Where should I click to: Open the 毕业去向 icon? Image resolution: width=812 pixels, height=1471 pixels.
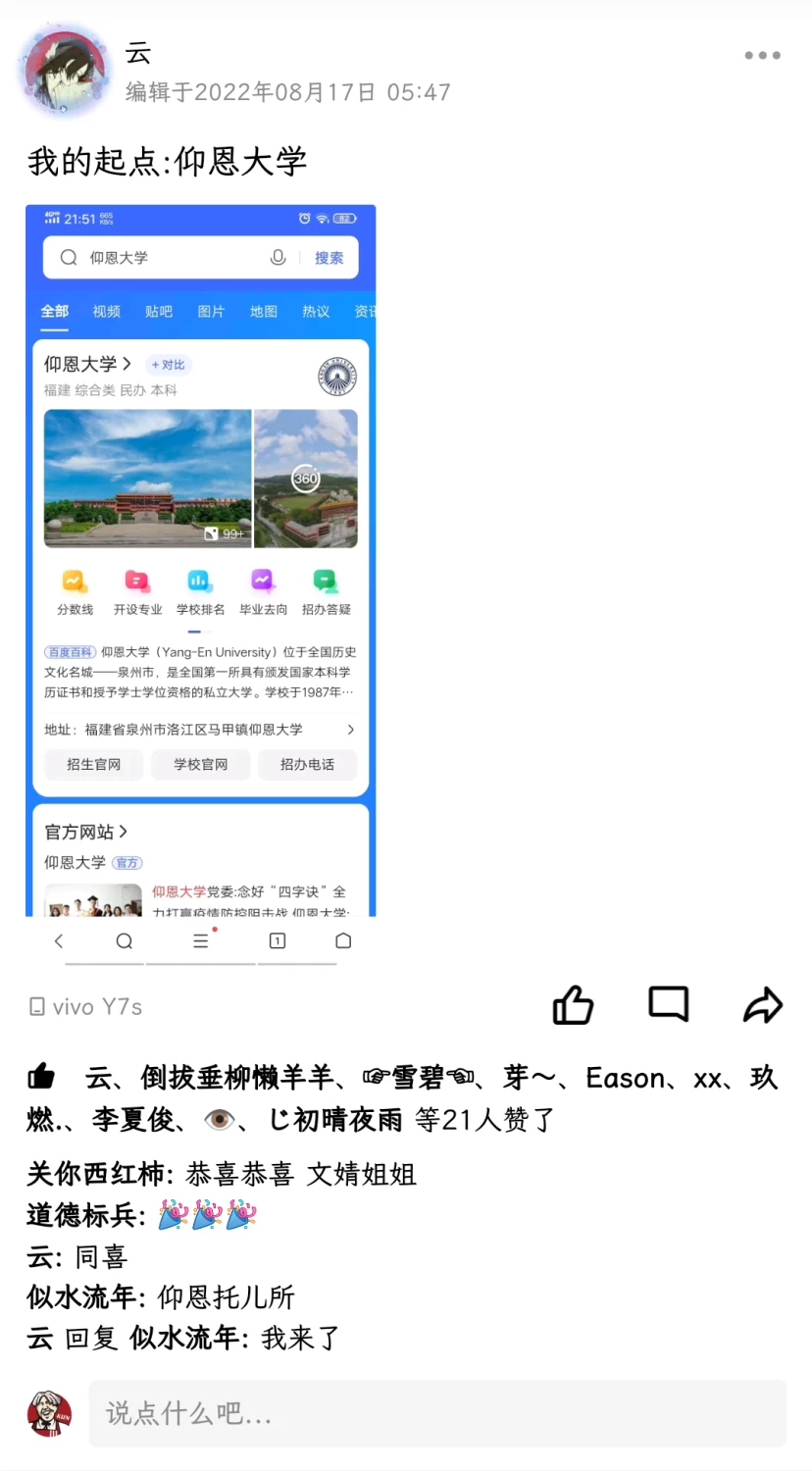pos(262,583)
